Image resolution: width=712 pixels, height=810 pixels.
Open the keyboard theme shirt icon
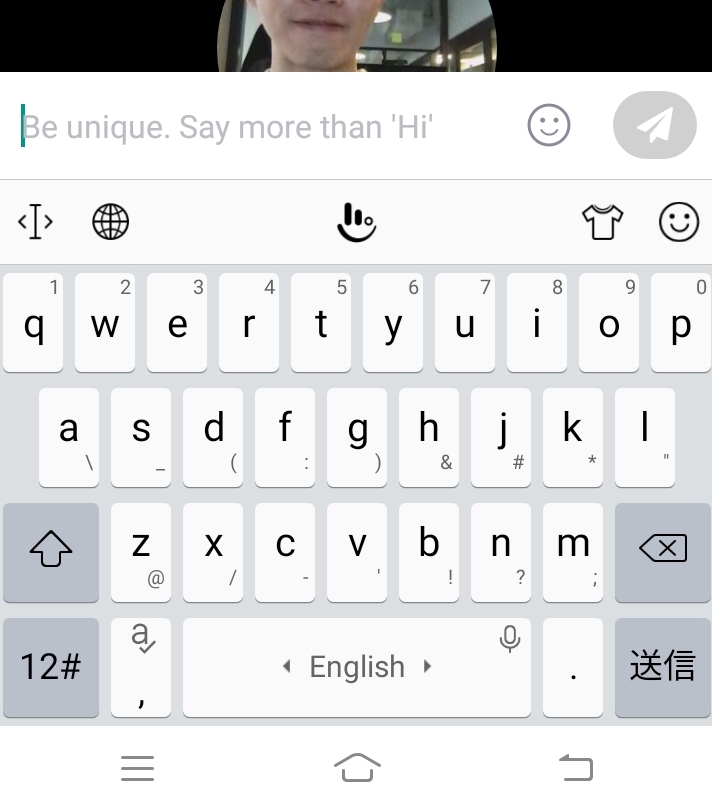pyautogui.click(x=602, y=221)
